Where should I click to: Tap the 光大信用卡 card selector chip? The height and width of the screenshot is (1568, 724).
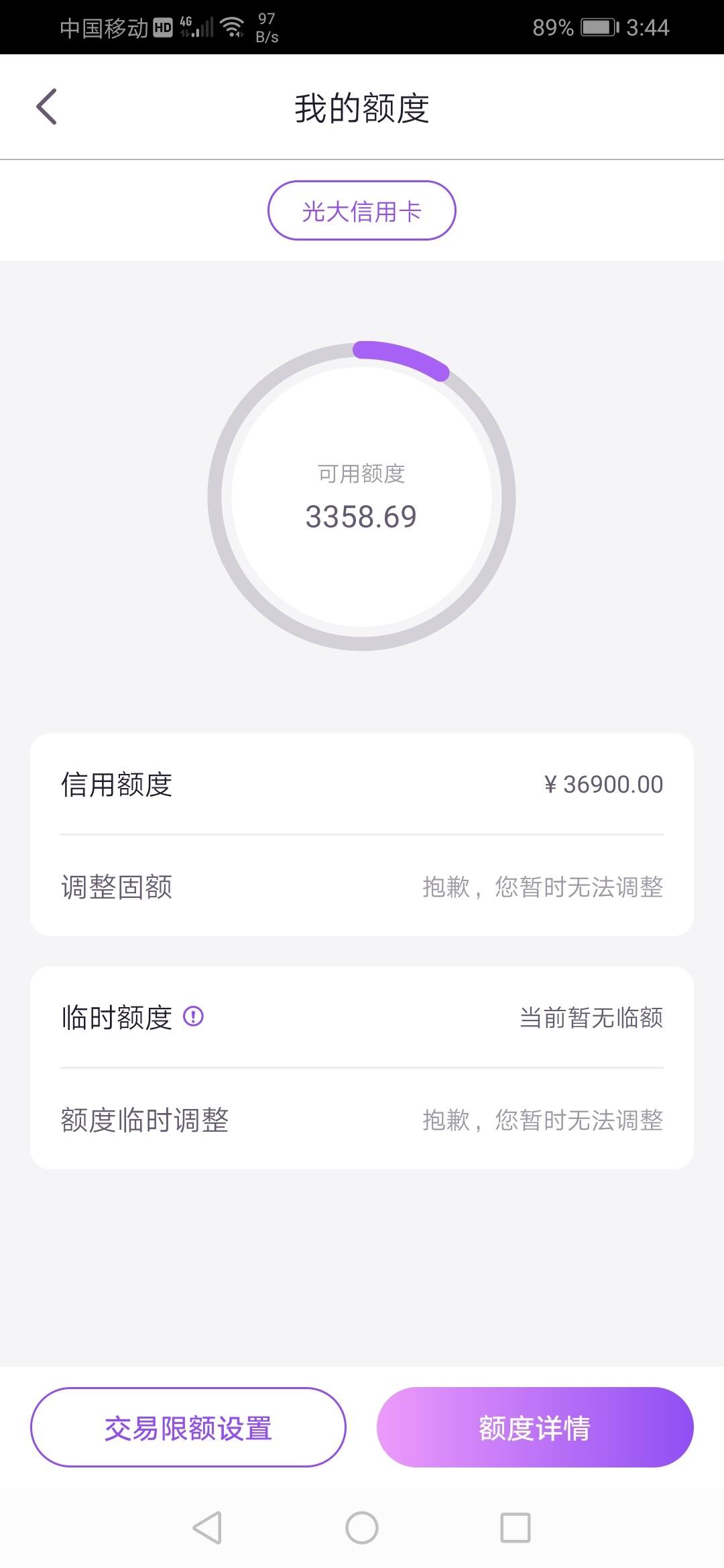[x=362, y=210]
